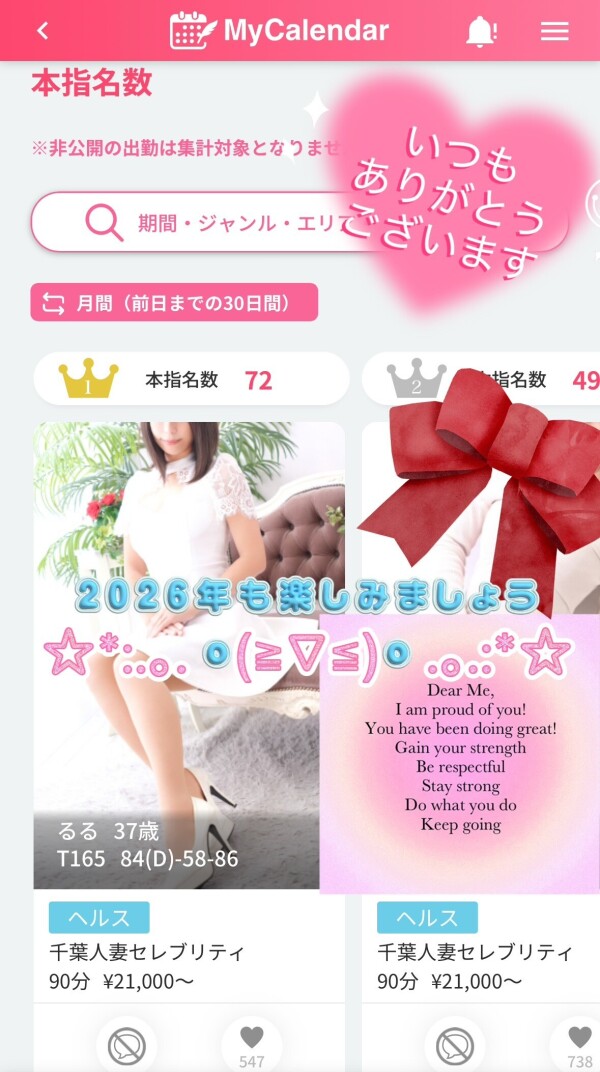Image resolution: width=600 pixels, height=1072 pixels.
Task: Open the hamburger menu
Action: 554,31
